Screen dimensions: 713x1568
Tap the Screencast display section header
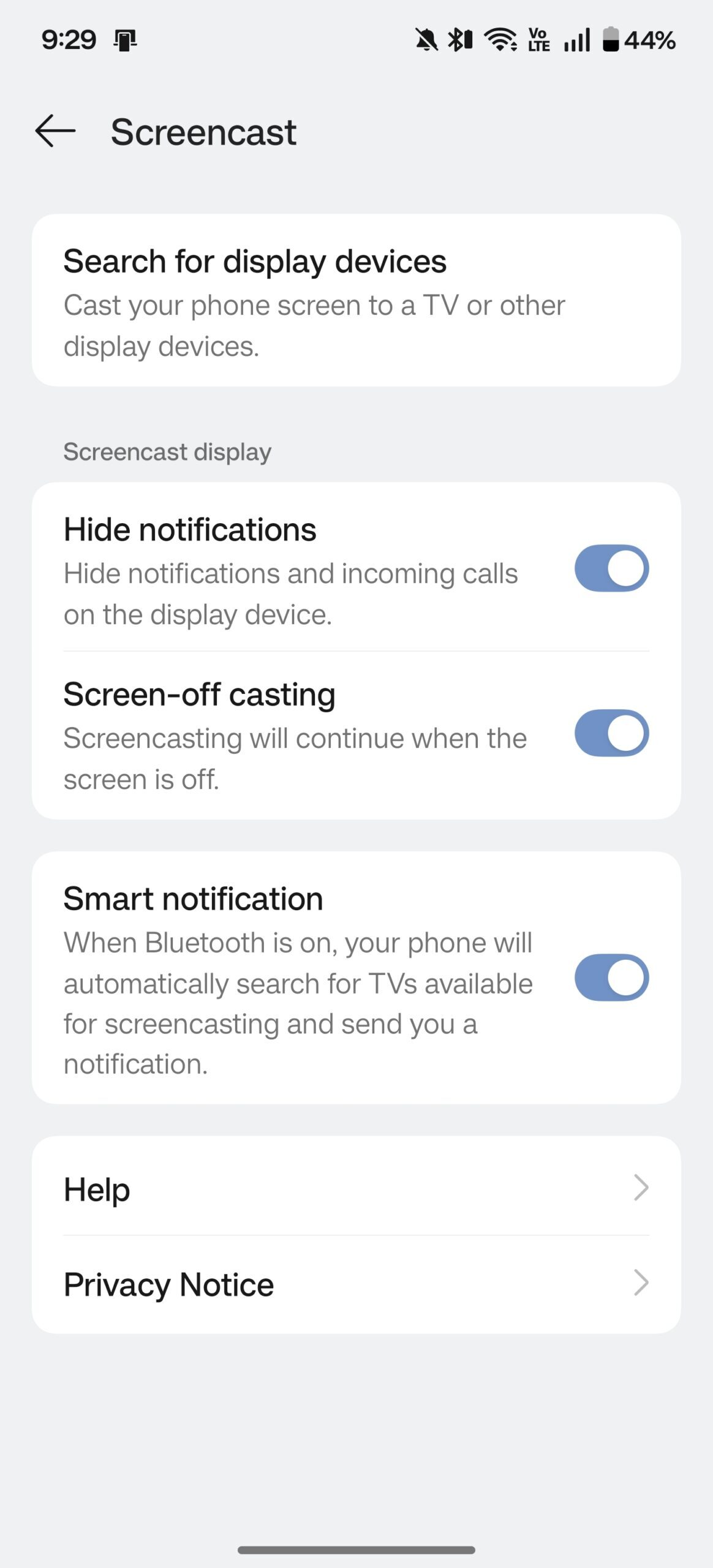pos(168,452)
